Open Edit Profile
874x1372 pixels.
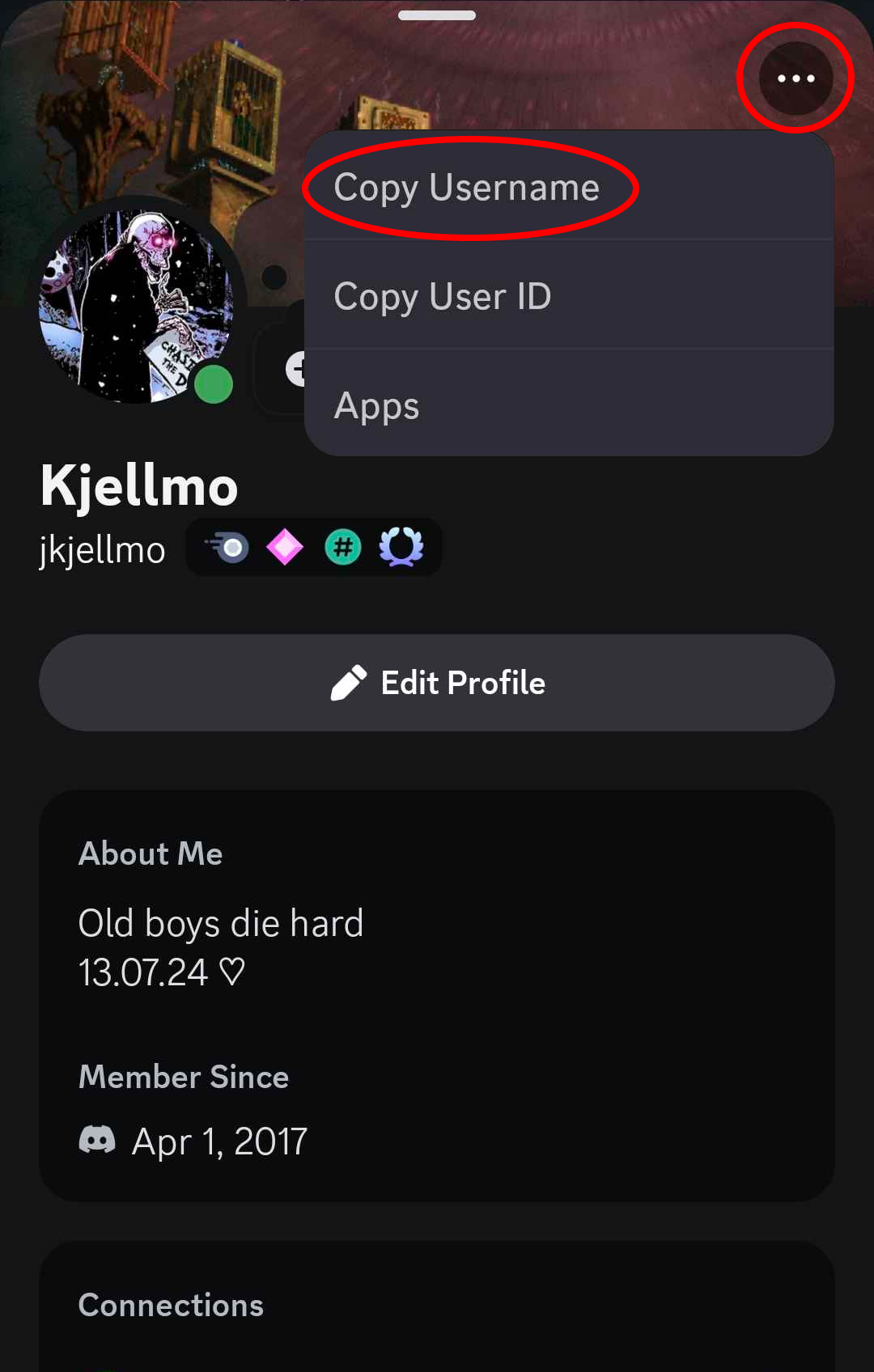tap(437, 683)
